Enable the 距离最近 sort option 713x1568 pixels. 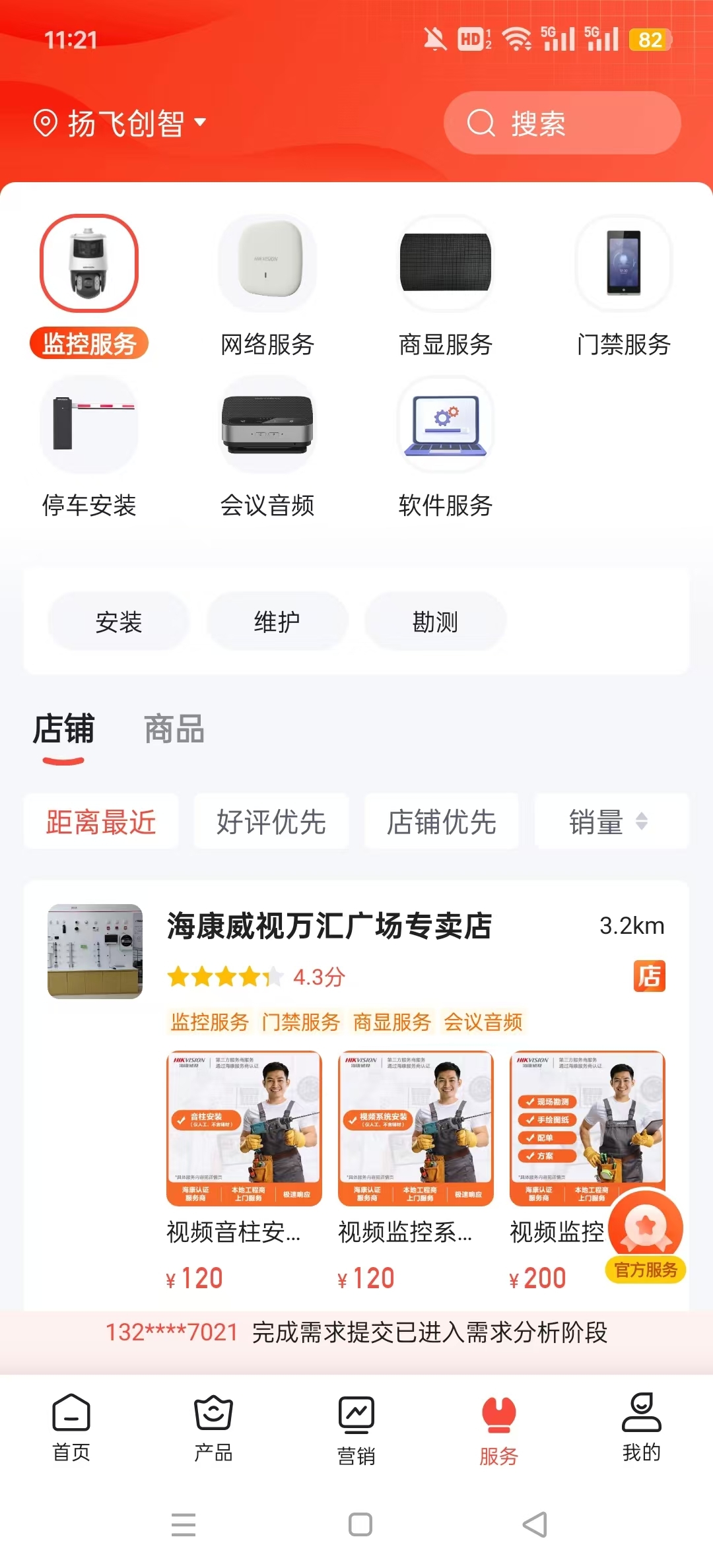click(100, 822)
